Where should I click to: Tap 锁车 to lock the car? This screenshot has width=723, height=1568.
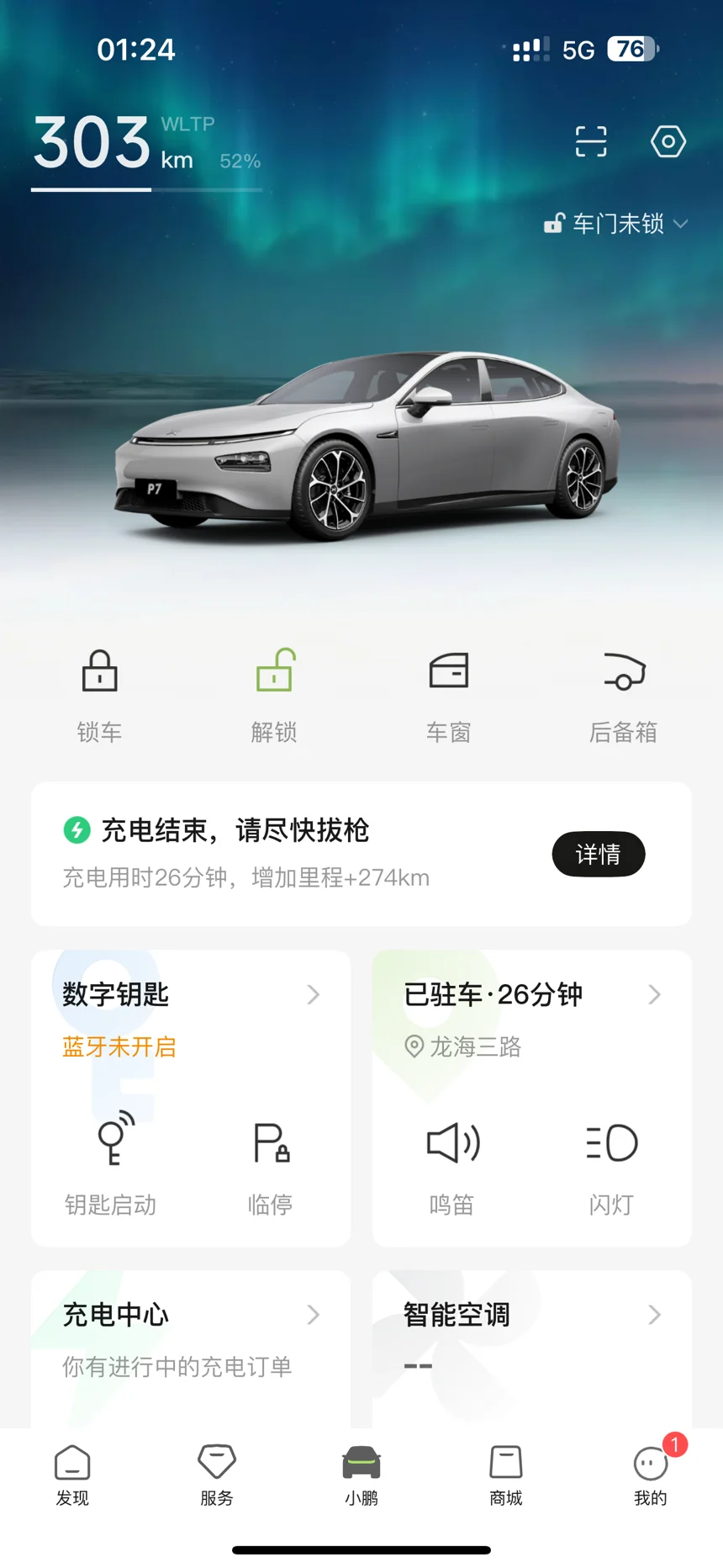pyautogui.click(x=100, y=694)
